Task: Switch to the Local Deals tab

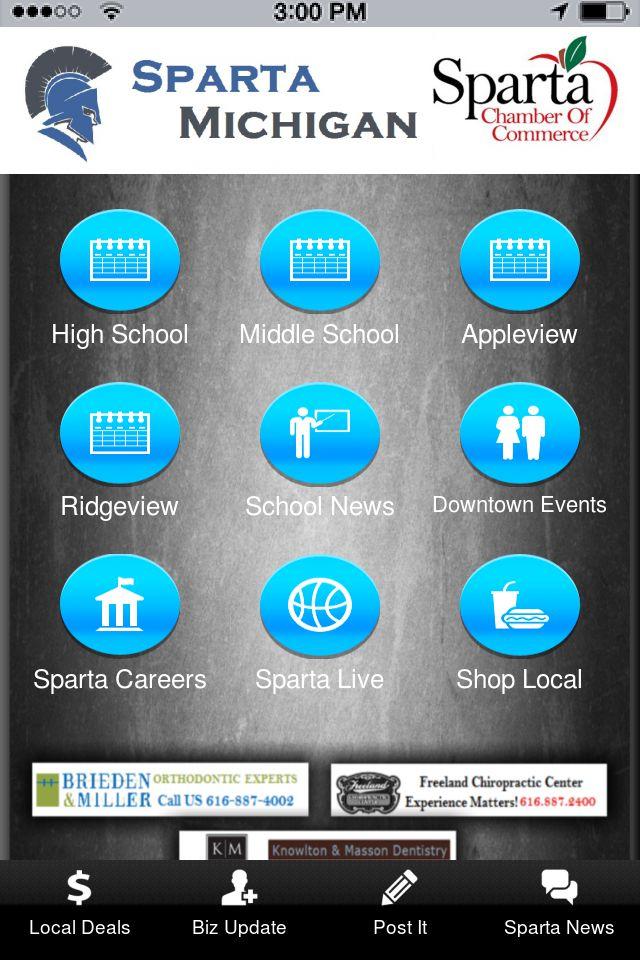Action: pos(80,905)
